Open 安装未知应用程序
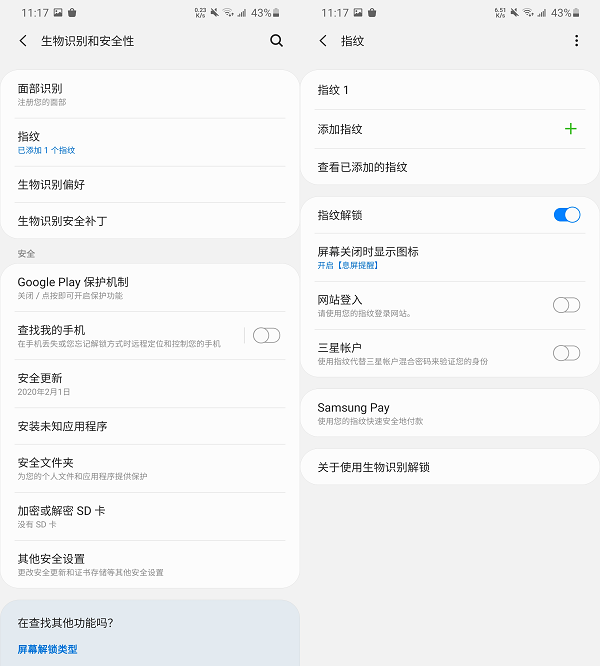Viewport: 600px width, 666px height. tap(150, 427)
